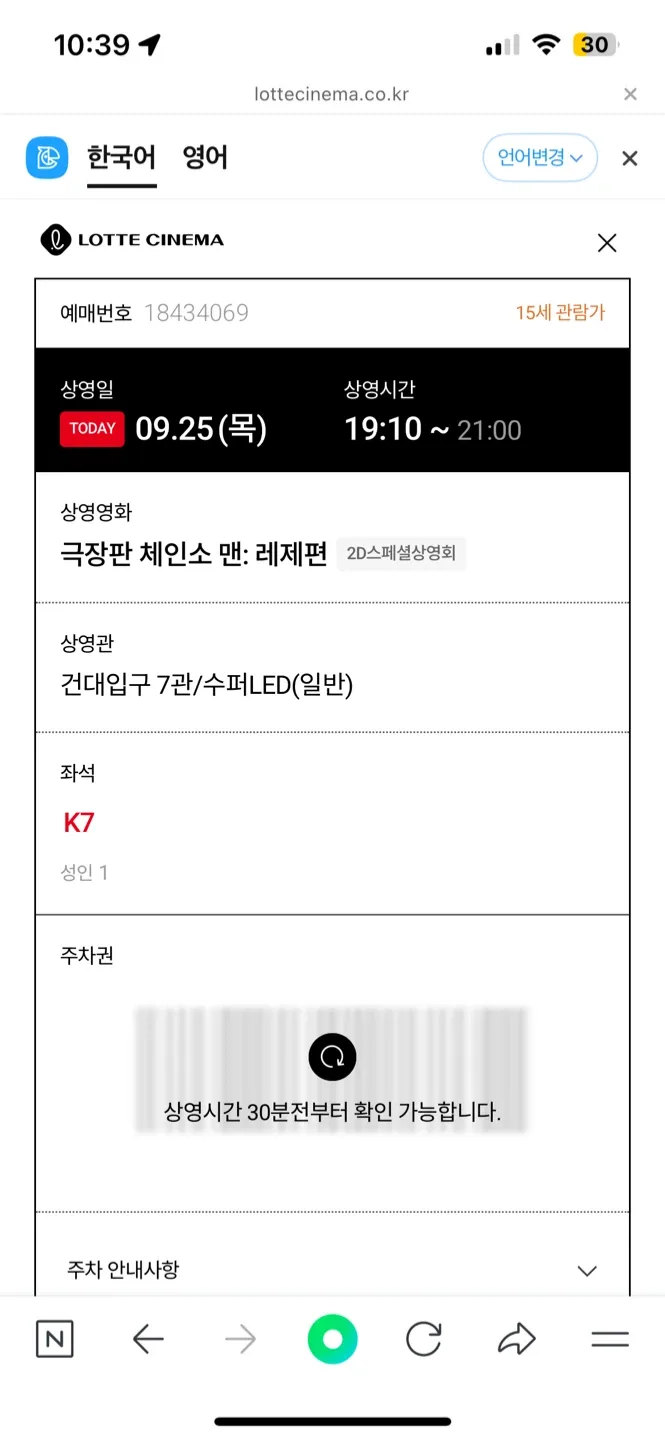Screen dimensions: 665x1440
Task: Select the 한국어 tab
Action: [121, 158]
